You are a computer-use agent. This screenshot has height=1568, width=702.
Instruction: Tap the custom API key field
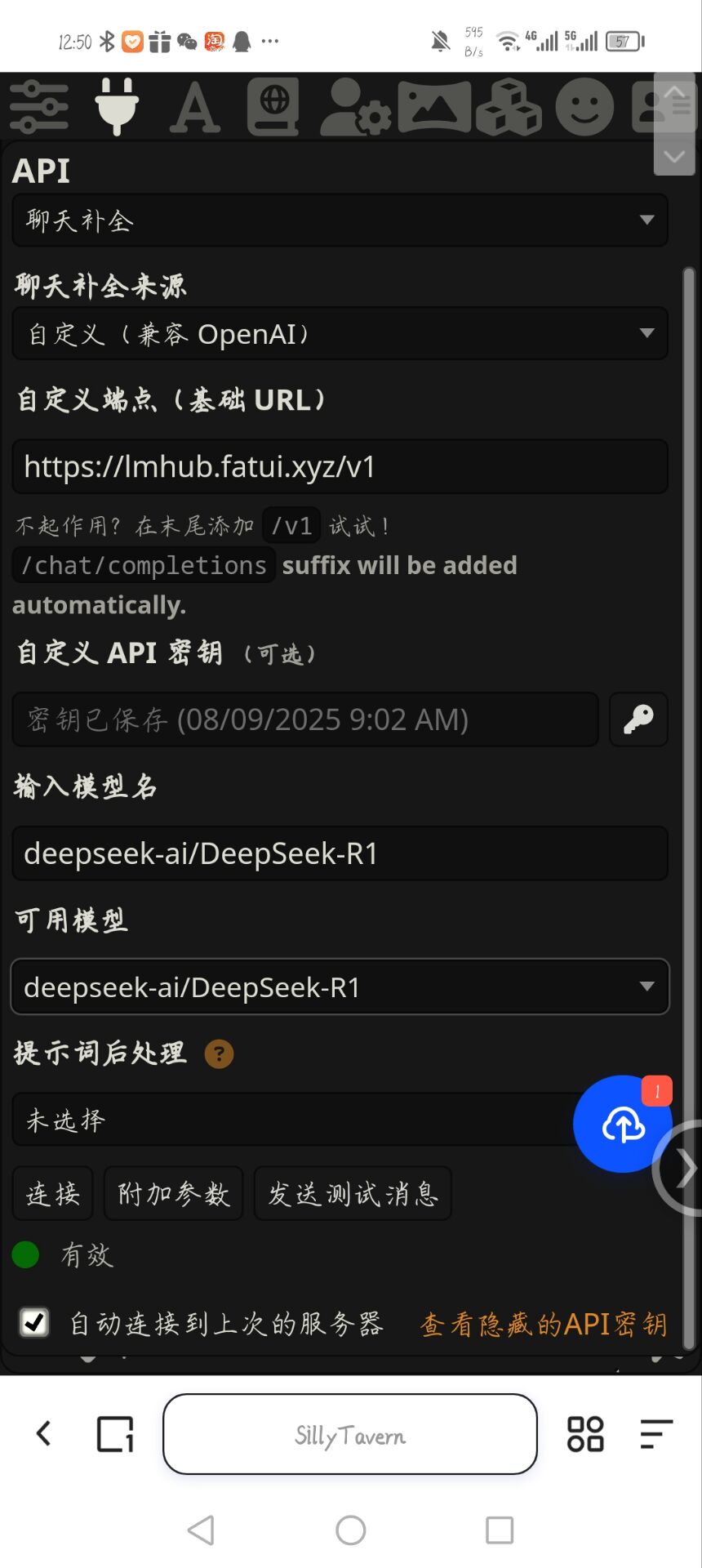click(304, 719)
